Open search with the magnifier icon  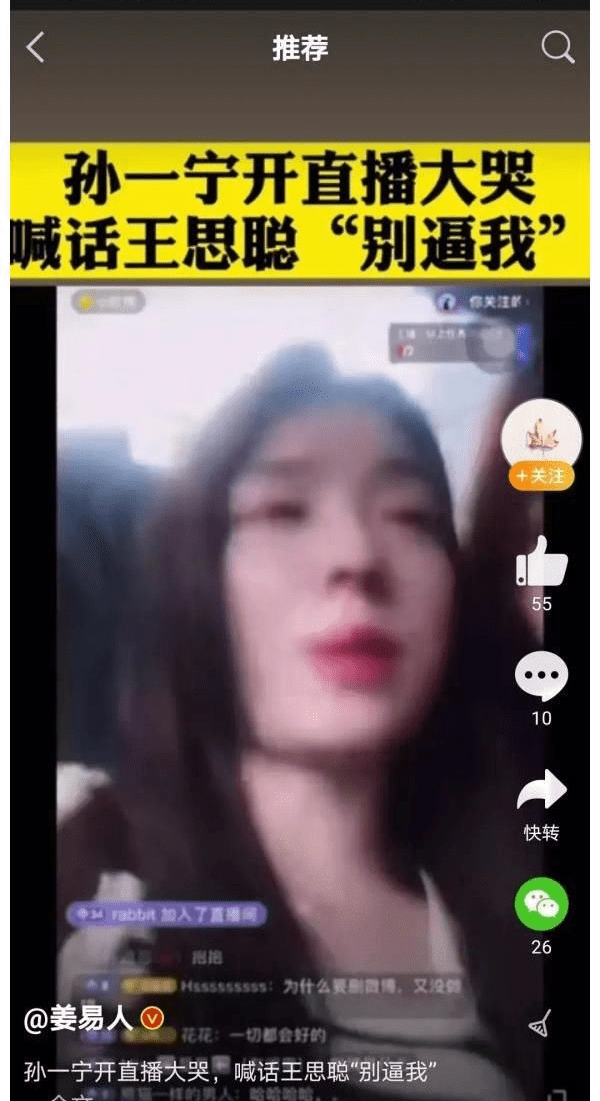coord(557,47)
